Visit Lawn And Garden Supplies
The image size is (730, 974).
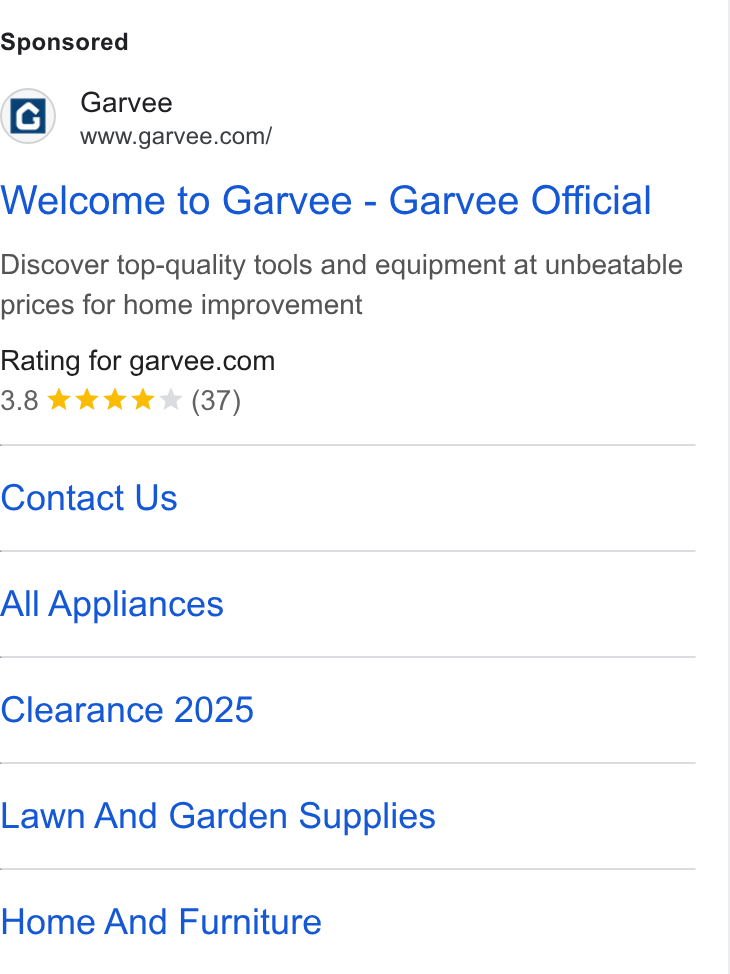point(218,816)
